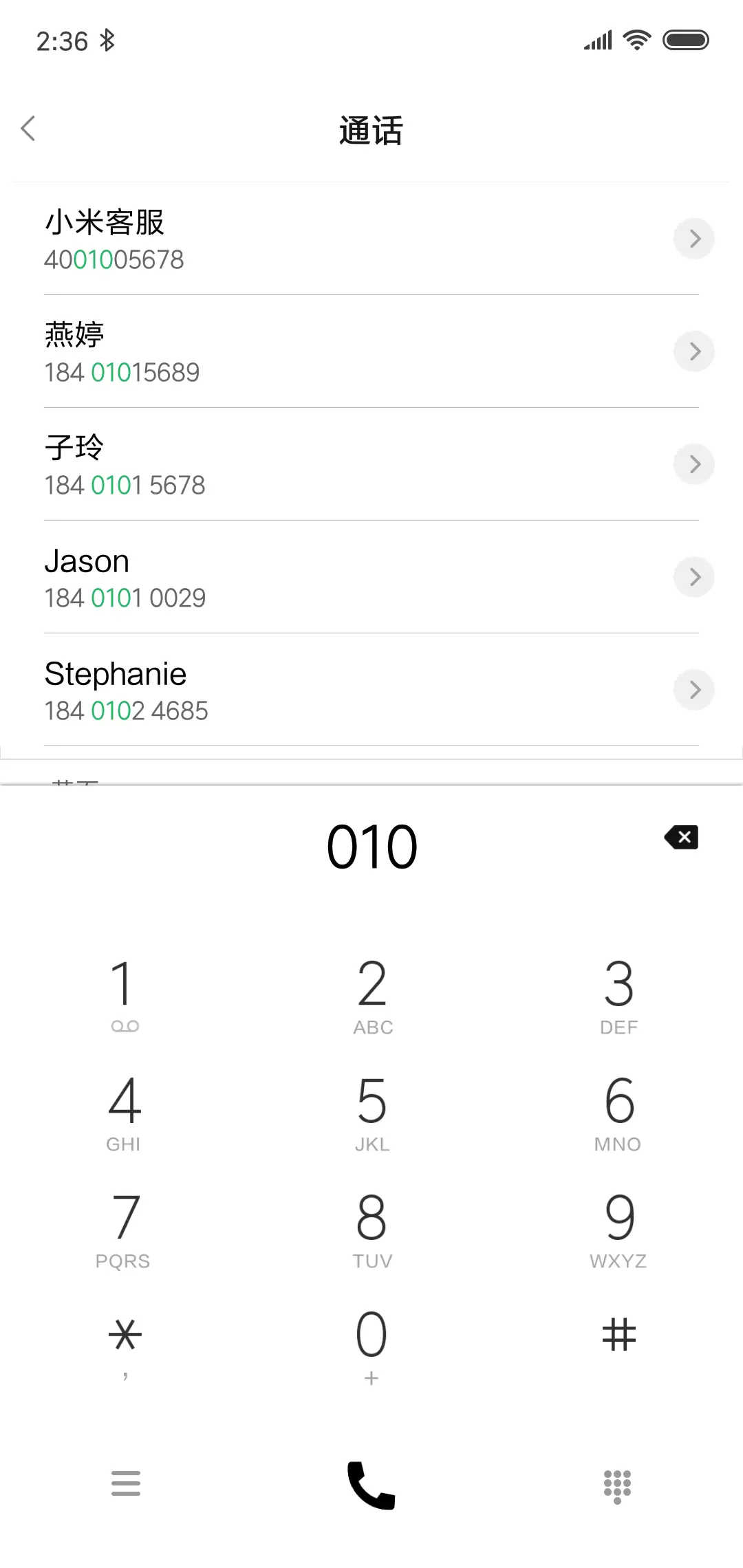
Task: Select the contact 子玲
Action: (x=275, y=465)
